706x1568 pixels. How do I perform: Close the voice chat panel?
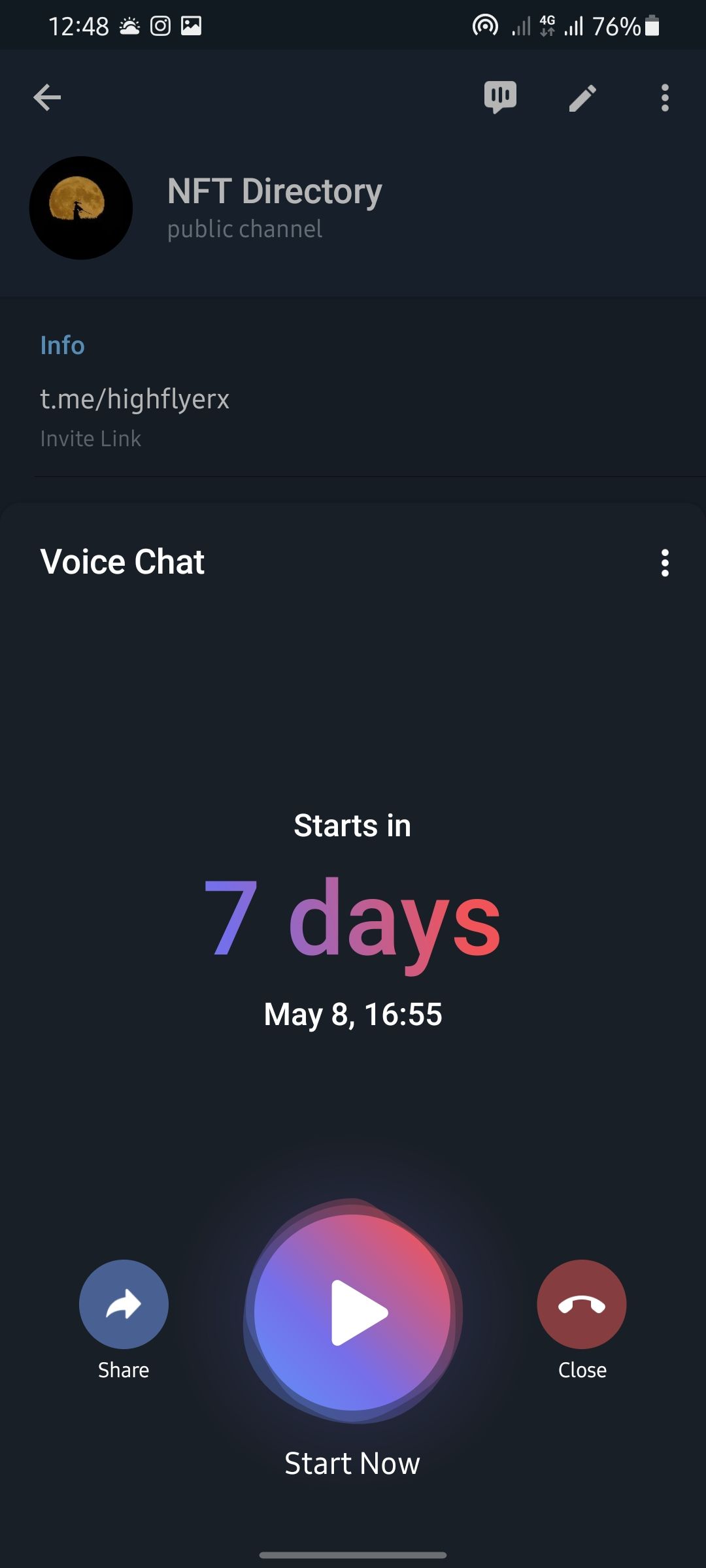coord(581,1304)
